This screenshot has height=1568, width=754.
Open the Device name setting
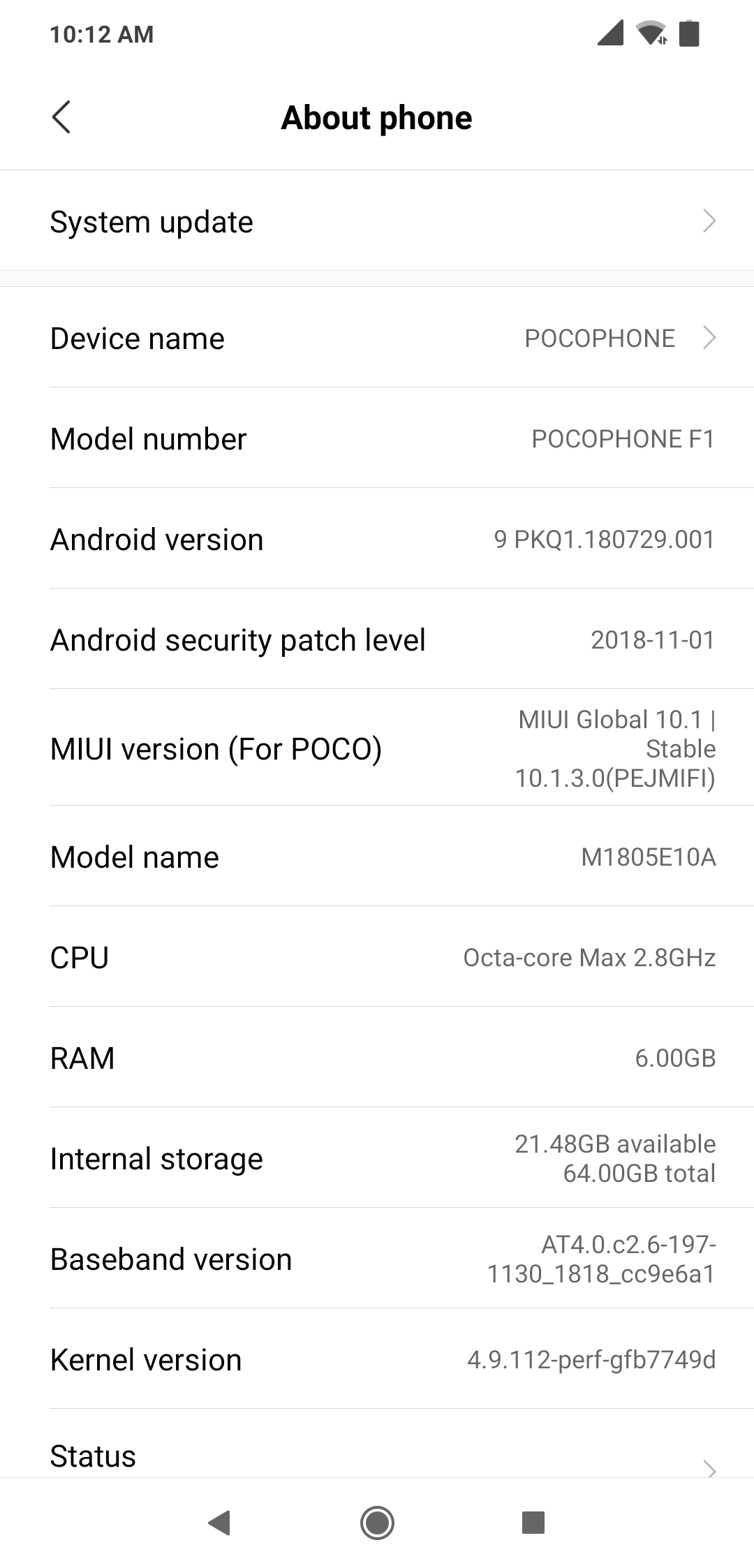coord(377,339)
